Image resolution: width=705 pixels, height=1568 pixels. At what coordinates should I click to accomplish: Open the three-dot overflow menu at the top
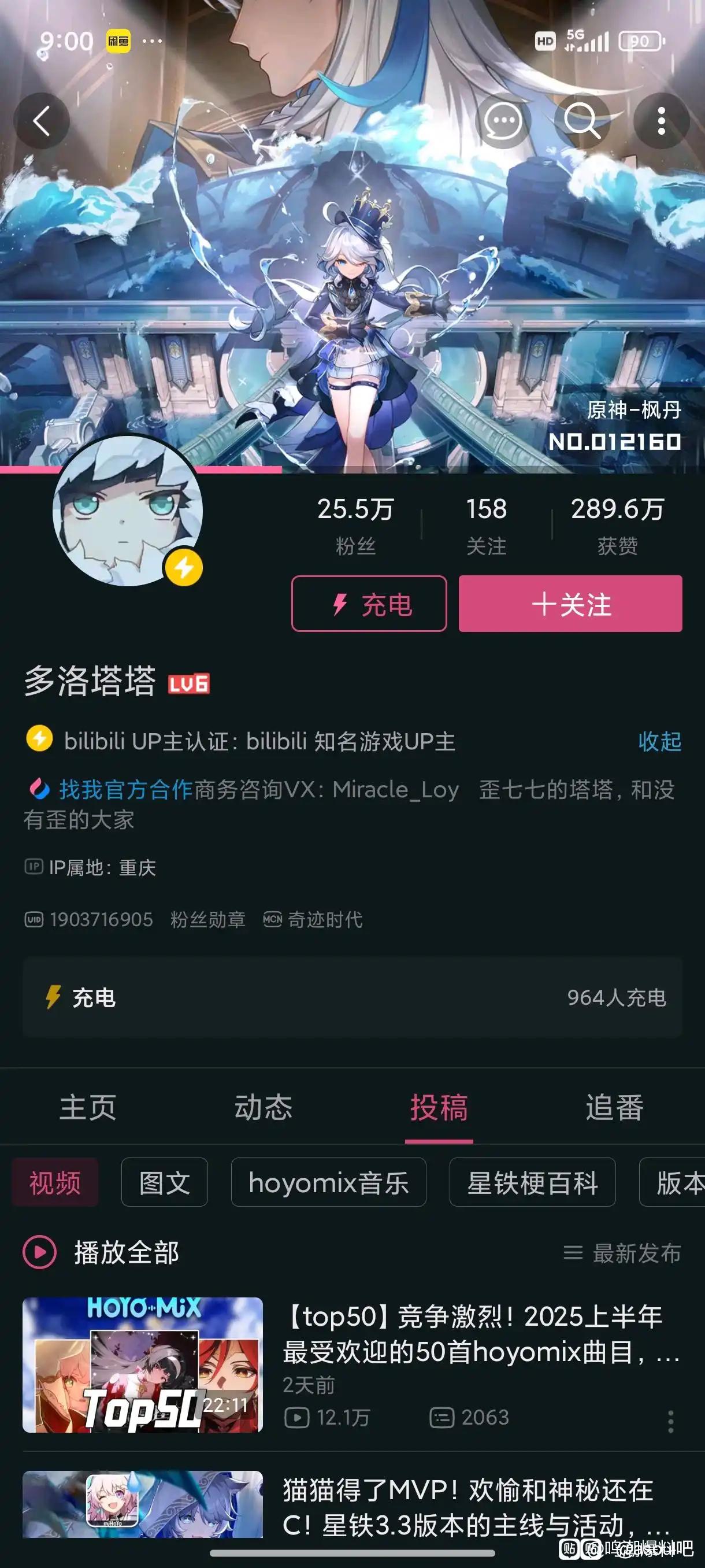coord(661,121)
